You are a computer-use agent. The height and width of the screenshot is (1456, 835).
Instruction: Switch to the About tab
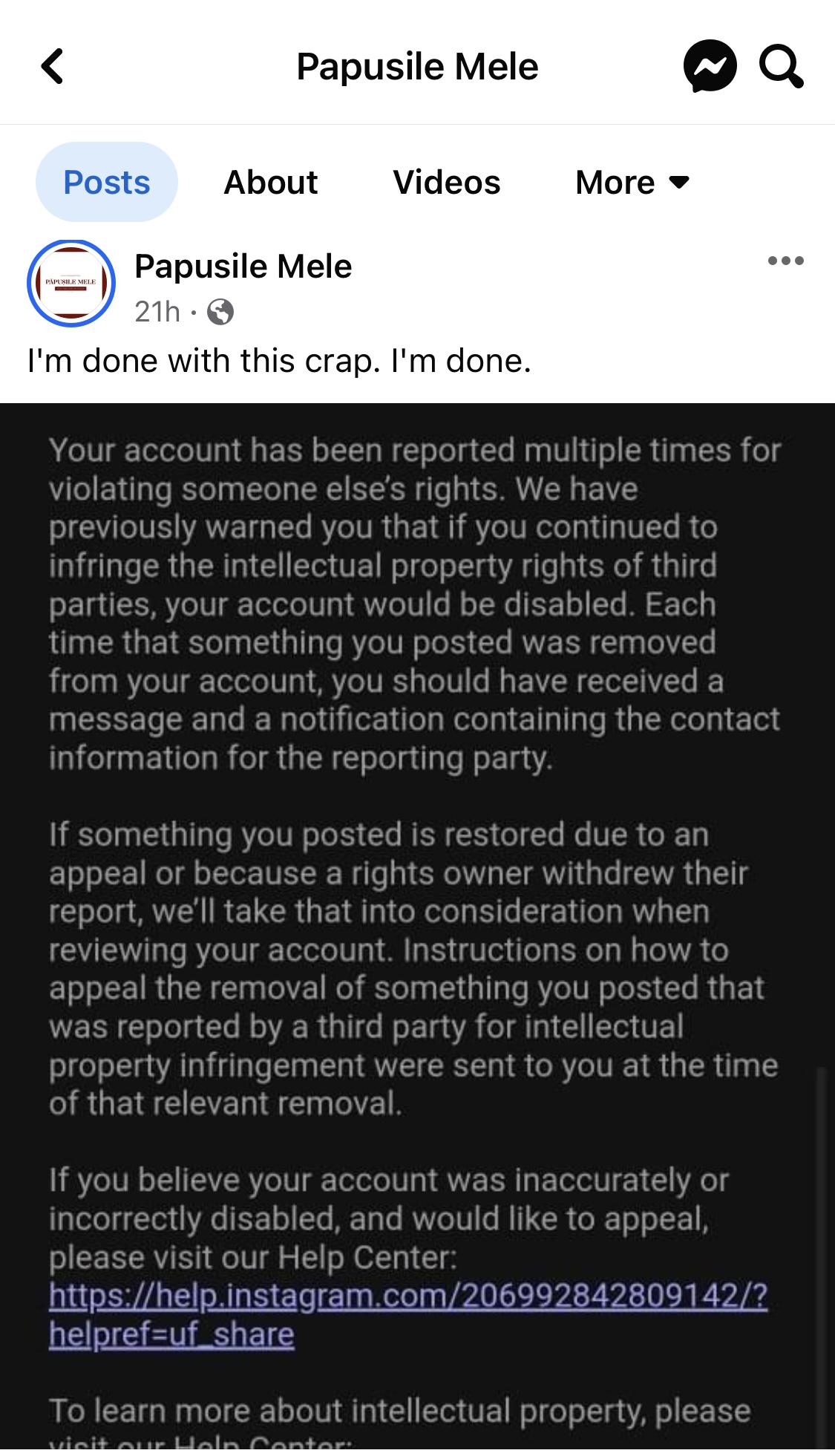271,183
